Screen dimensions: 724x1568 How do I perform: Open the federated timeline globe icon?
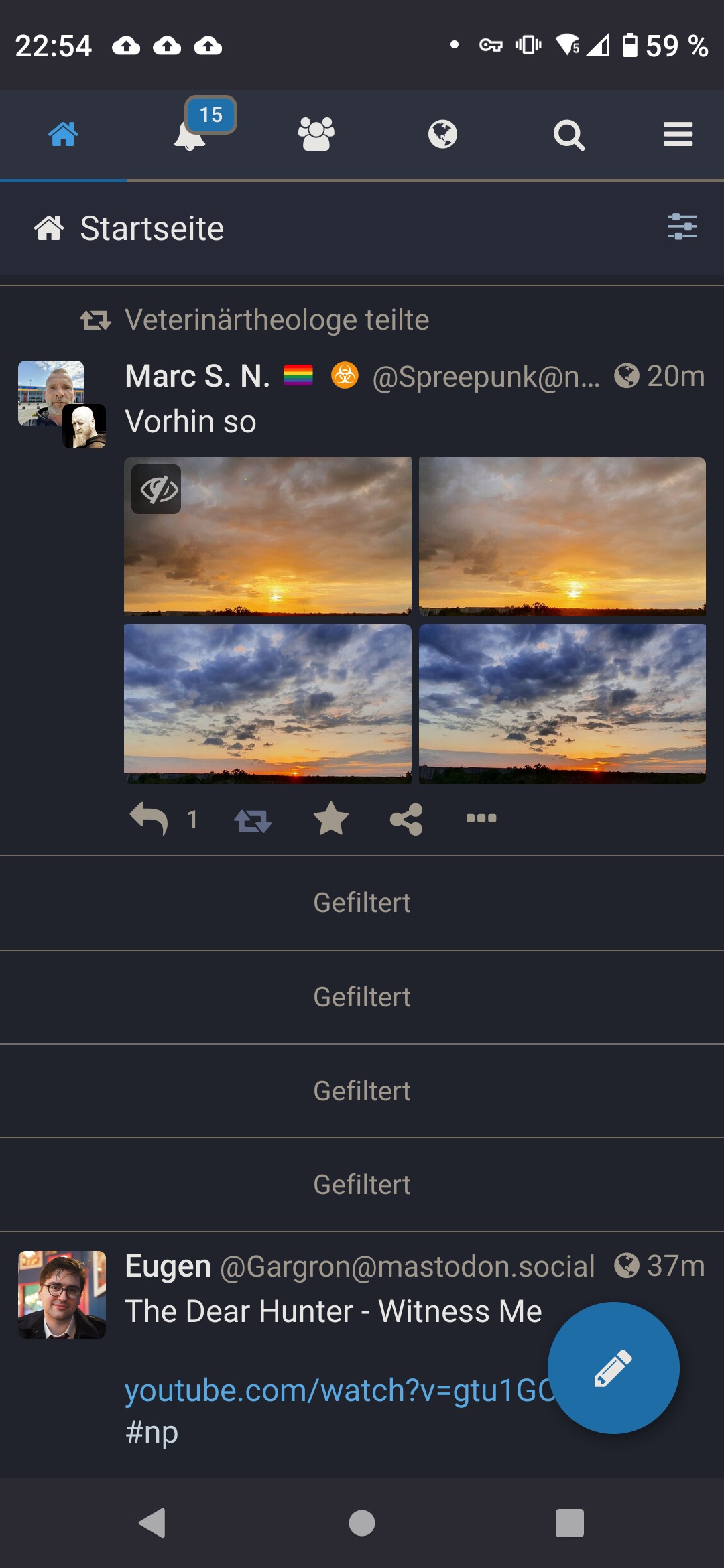[442, 134]
